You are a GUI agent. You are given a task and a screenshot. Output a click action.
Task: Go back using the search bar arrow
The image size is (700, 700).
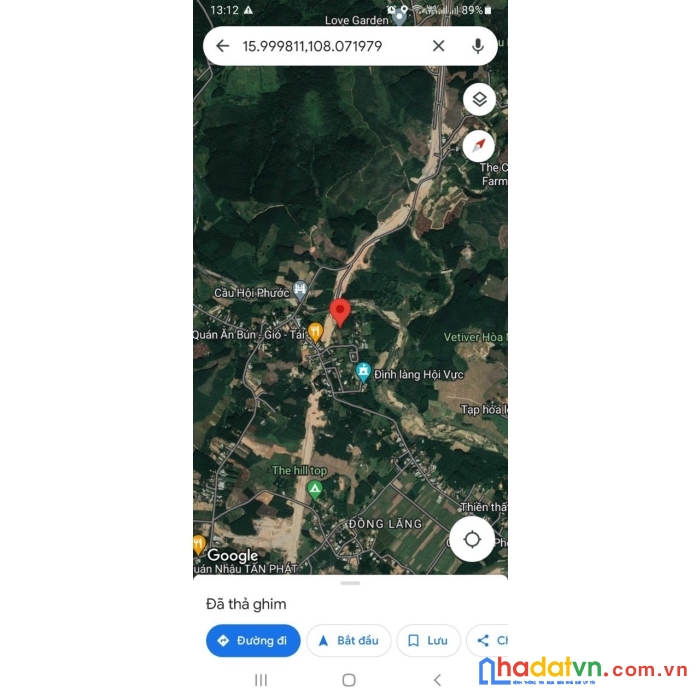click(x=222, y=46)
